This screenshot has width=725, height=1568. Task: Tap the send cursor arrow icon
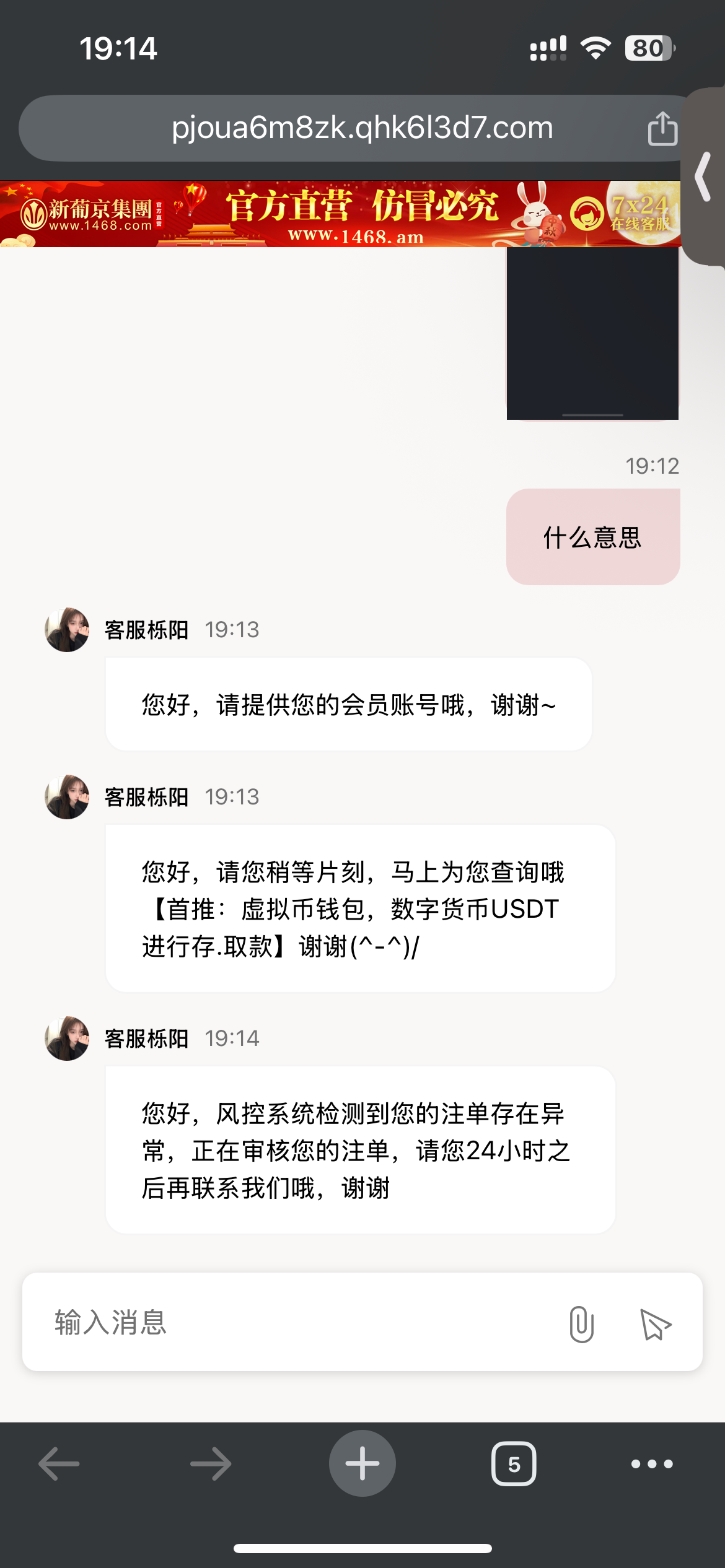[655, 1323]
